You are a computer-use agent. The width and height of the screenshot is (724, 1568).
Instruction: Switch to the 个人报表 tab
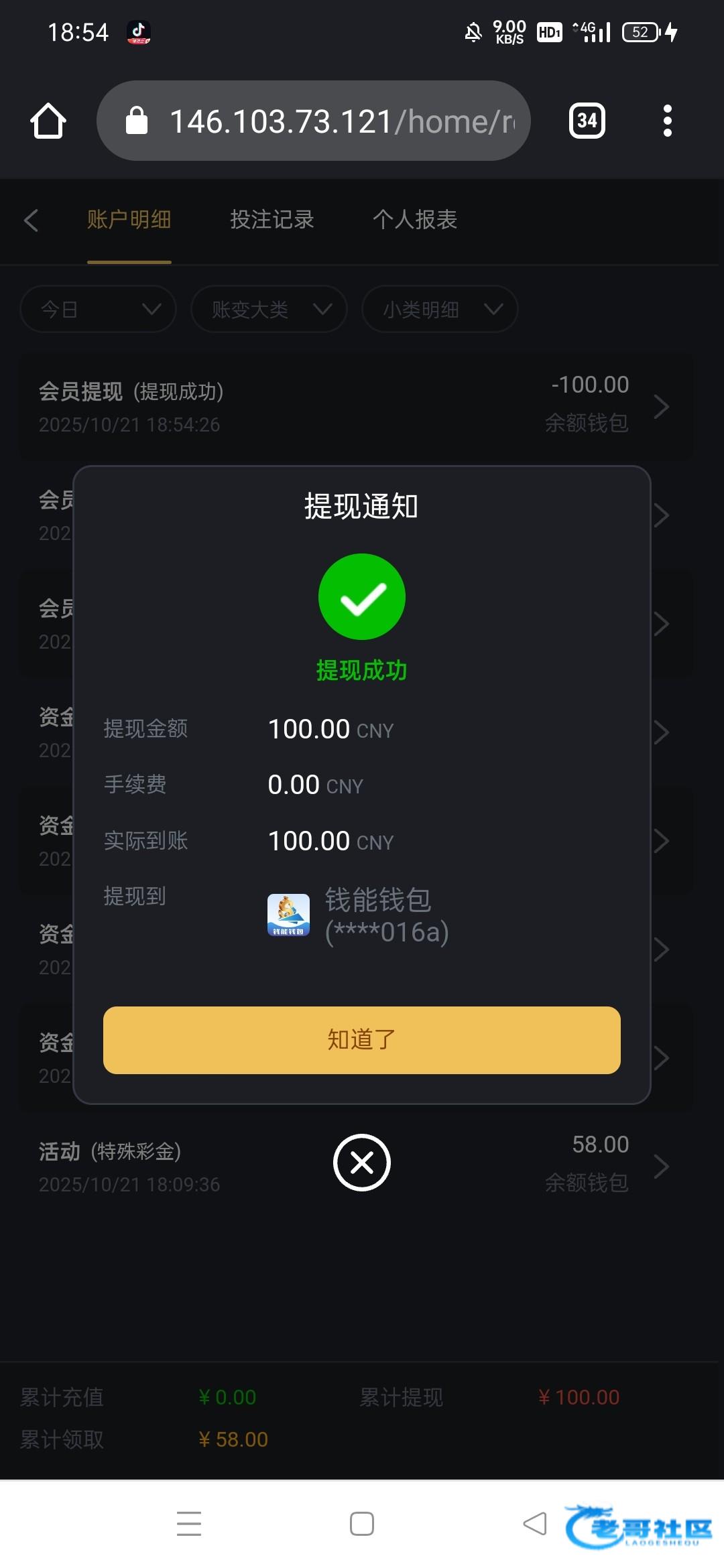click(x=415, y=220)
